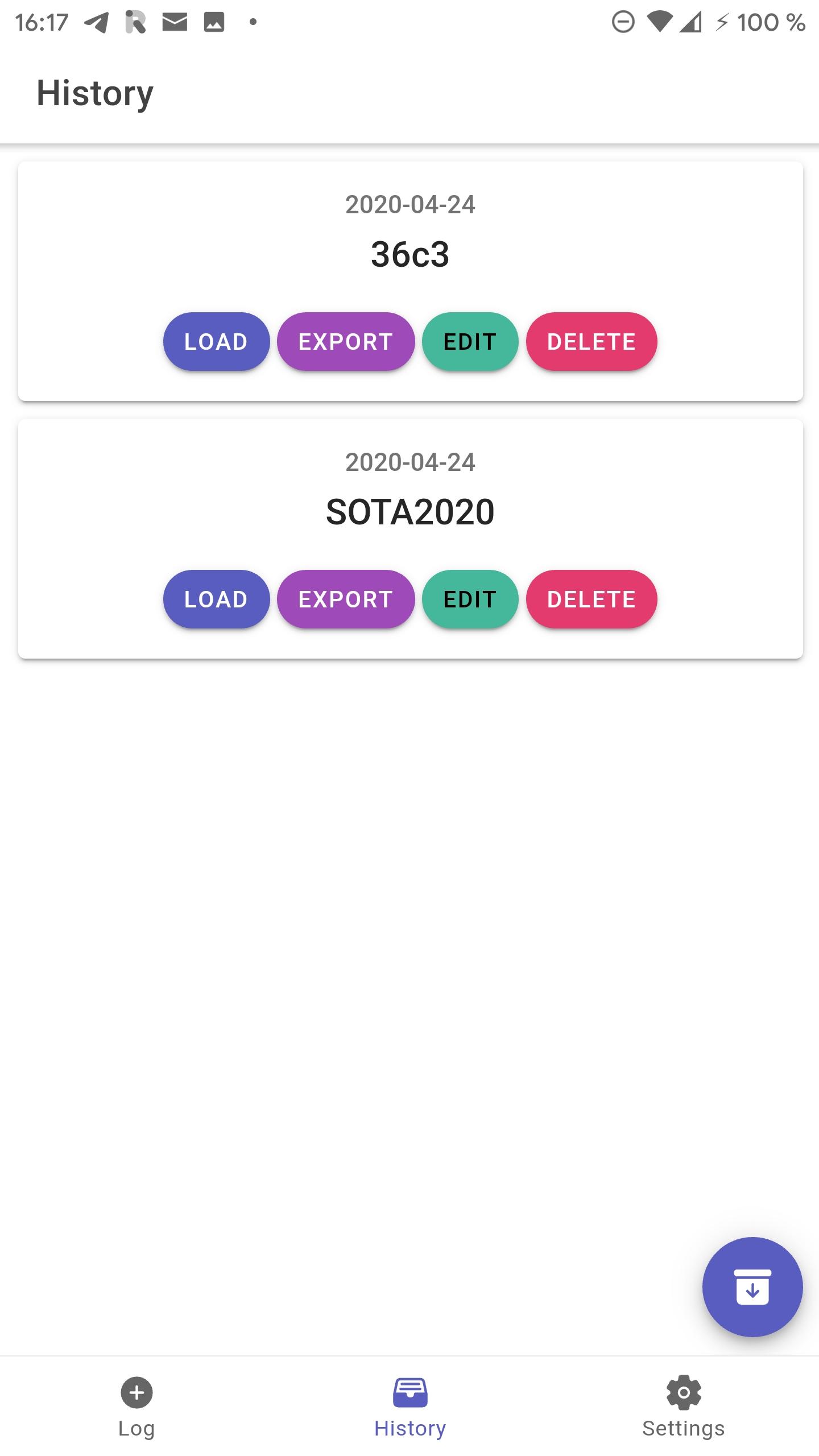Image resolution: width=819 pixels, height=1456 pixels.
Task: Export the 36c3 log
Action: pyautogui.click(x=346, y=341)
